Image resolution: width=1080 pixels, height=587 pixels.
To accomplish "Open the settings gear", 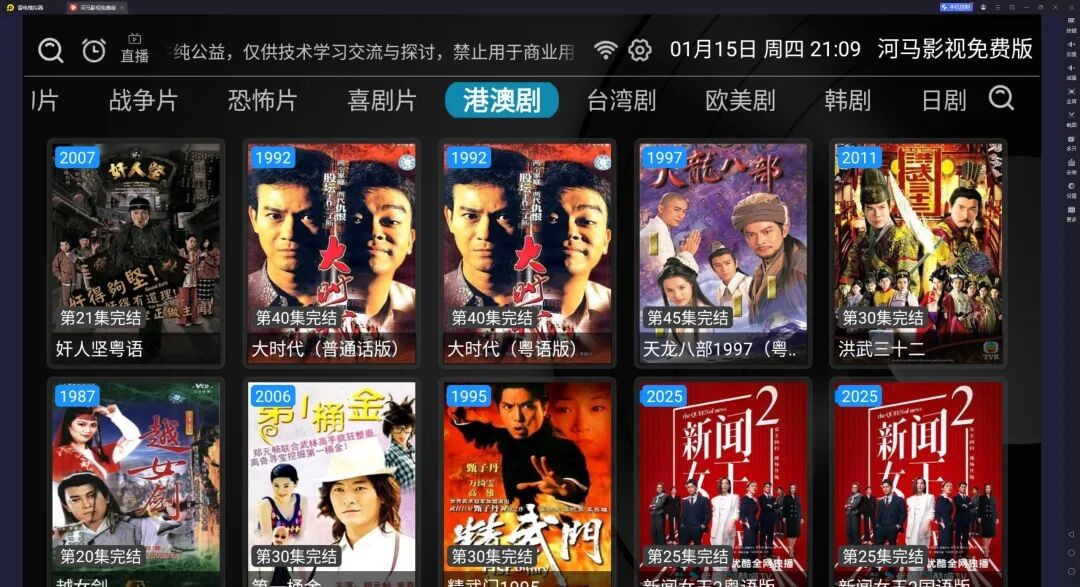I will pos(640,50).
